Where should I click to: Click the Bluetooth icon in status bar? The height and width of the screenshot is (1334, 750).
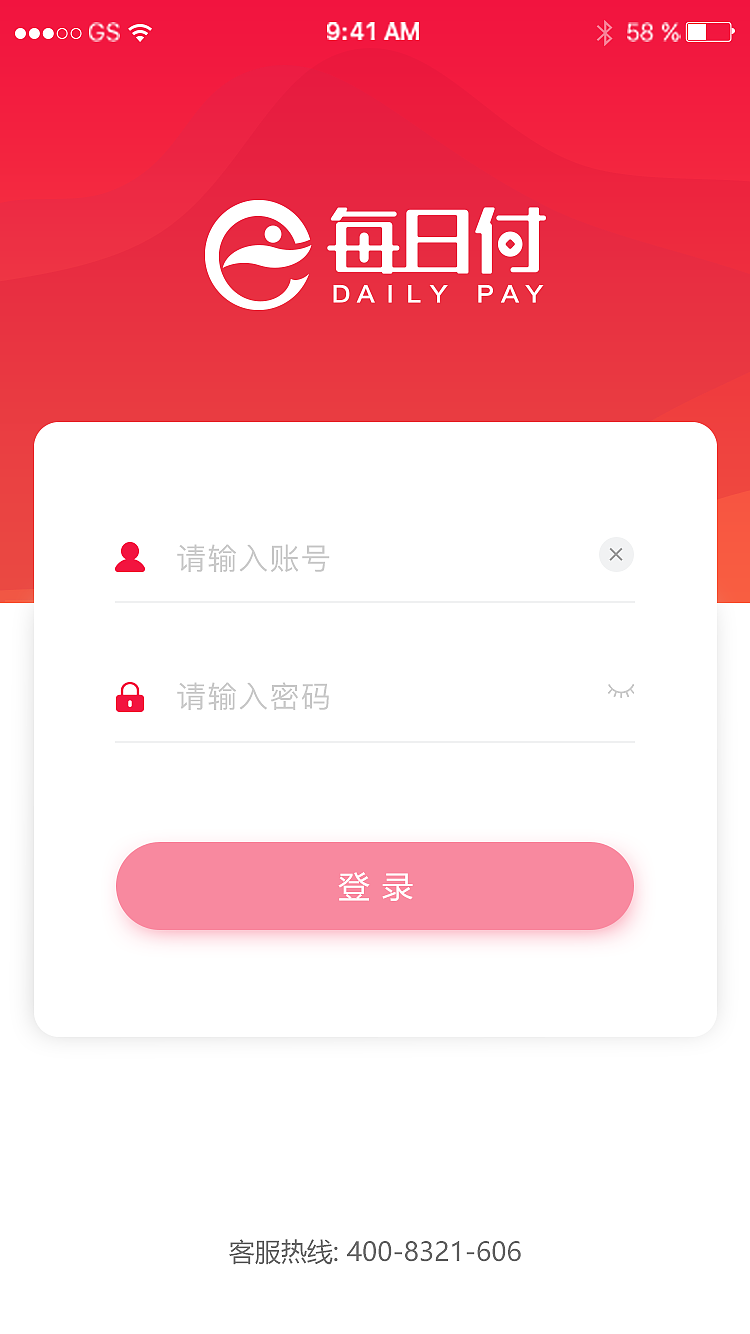click(605, 32)
